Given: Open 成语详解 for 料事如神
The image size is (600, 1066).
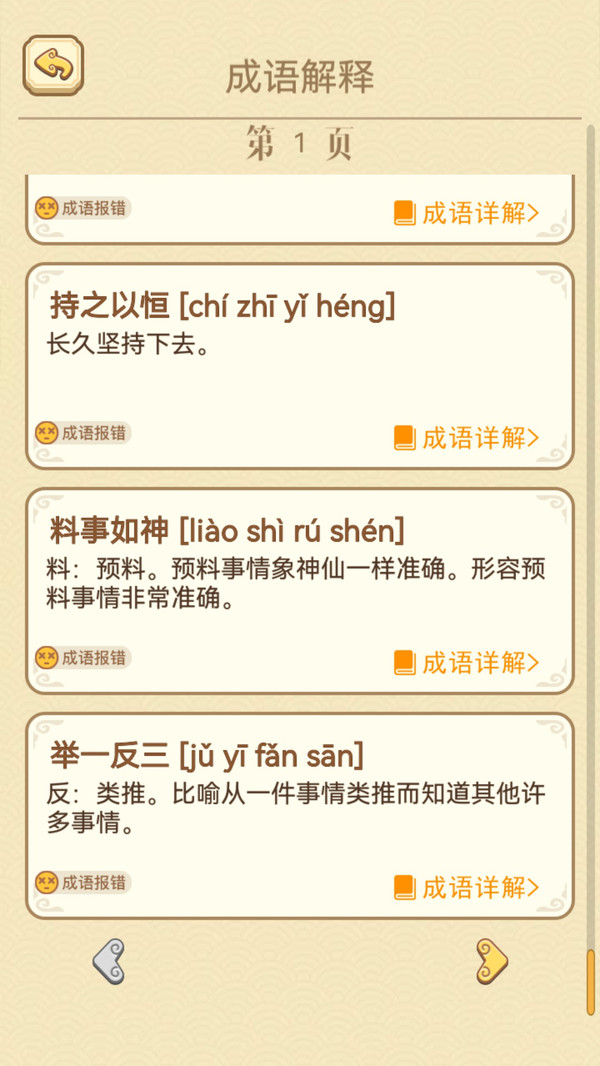Looking at the screenshot, I should point(467,662).
